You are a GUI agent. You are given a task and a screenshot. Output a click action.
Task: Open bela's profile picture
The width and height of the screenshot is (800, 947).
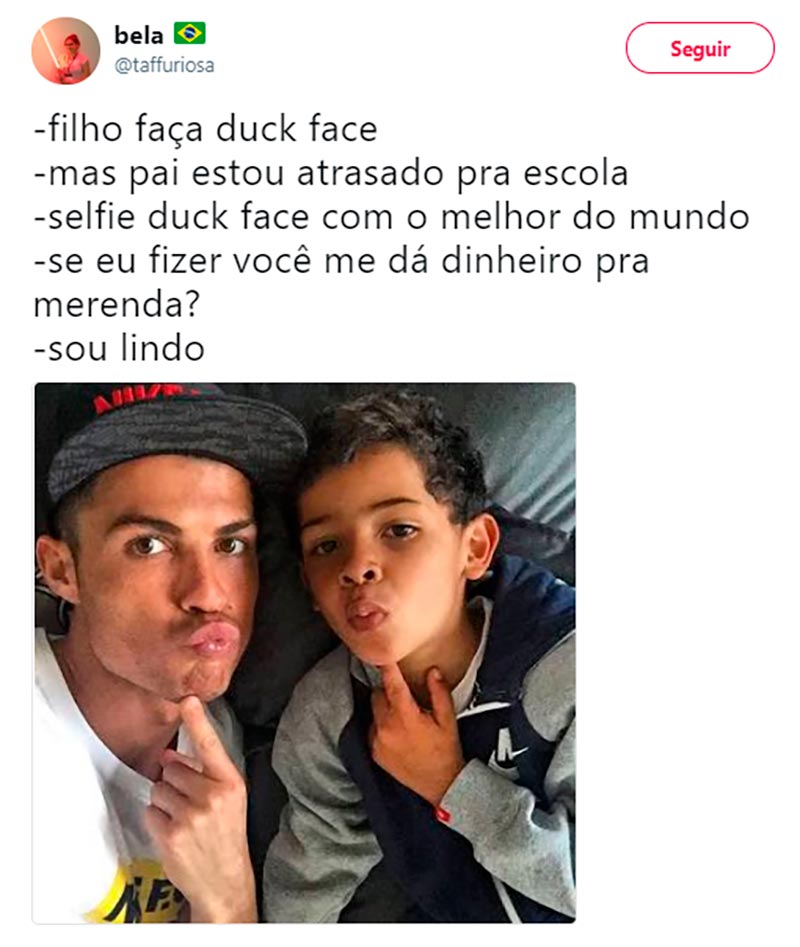(x=66, y=50)
